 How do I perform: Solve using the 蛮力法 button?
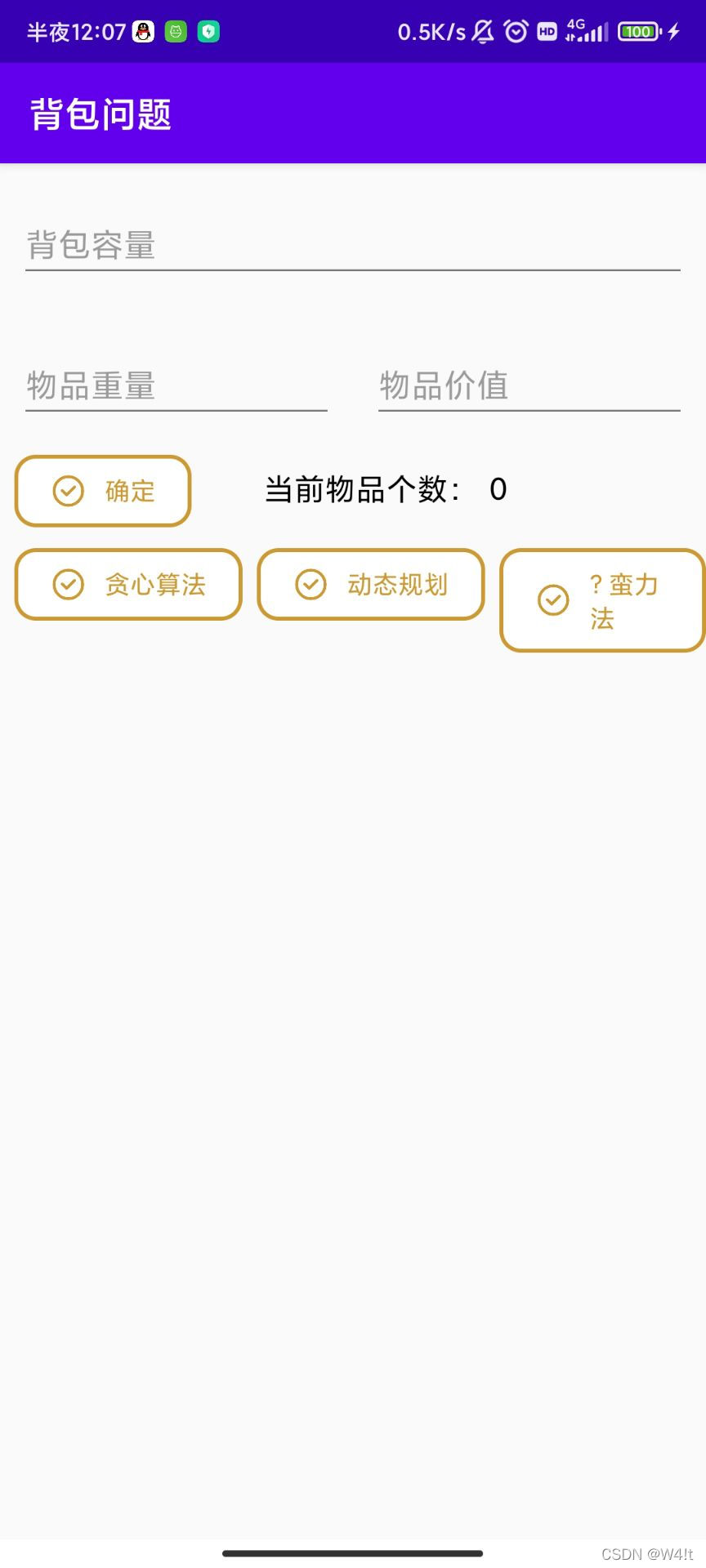[602, 600]
